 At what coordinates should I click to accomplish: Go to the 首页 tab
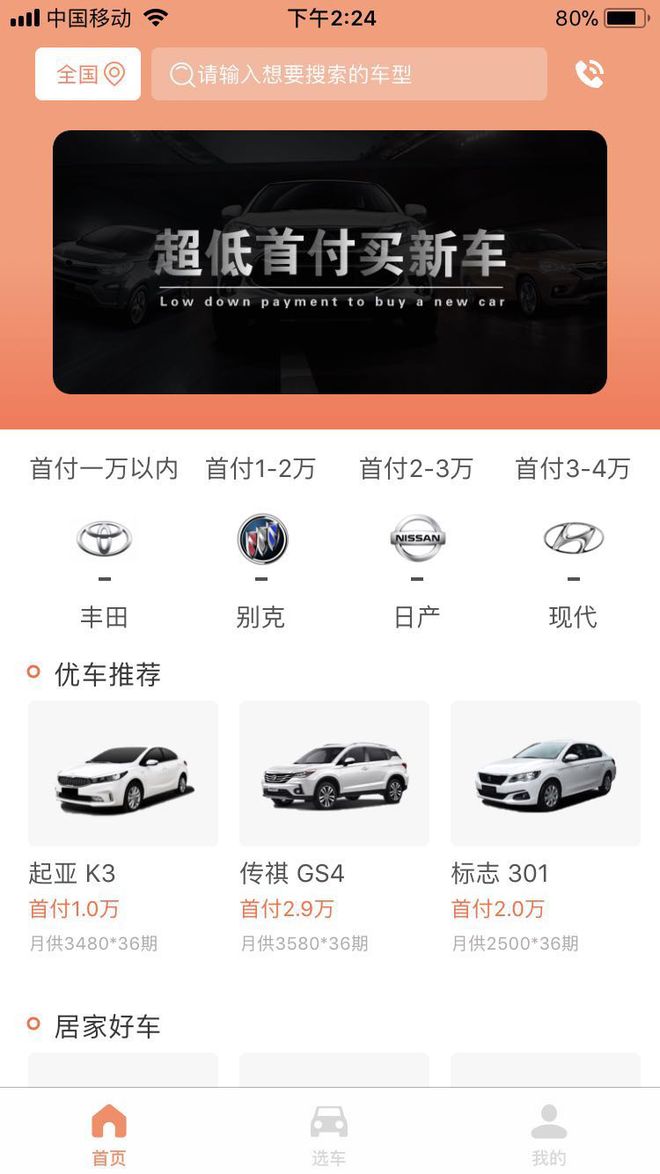[109, 1134]
